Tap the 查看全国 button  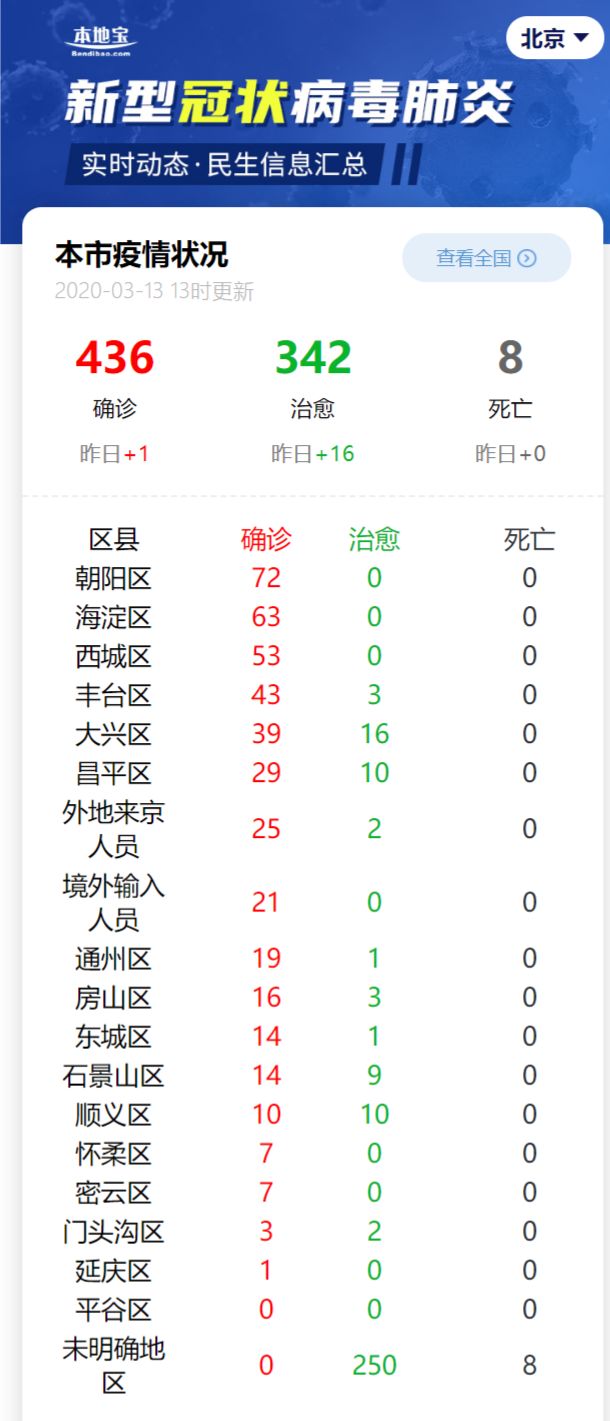tap(486, 258)
